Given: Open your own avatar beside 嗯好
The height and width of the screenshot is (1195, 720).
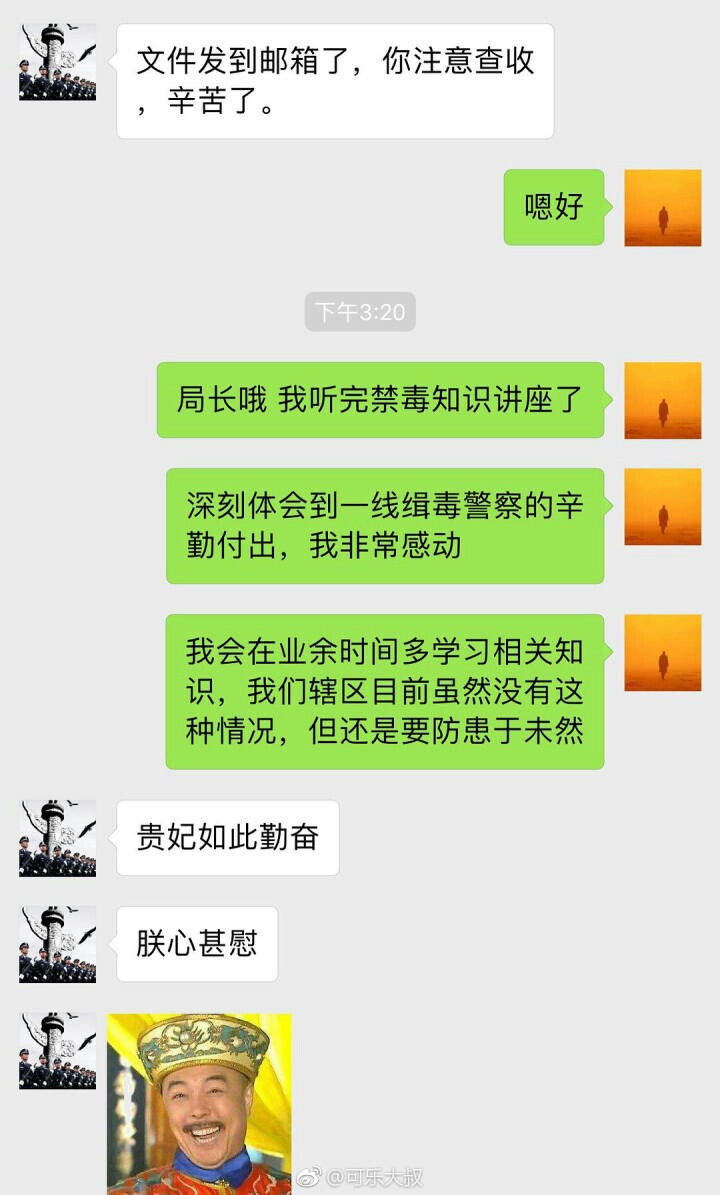Looking at the screenshot, I should 663,208.
